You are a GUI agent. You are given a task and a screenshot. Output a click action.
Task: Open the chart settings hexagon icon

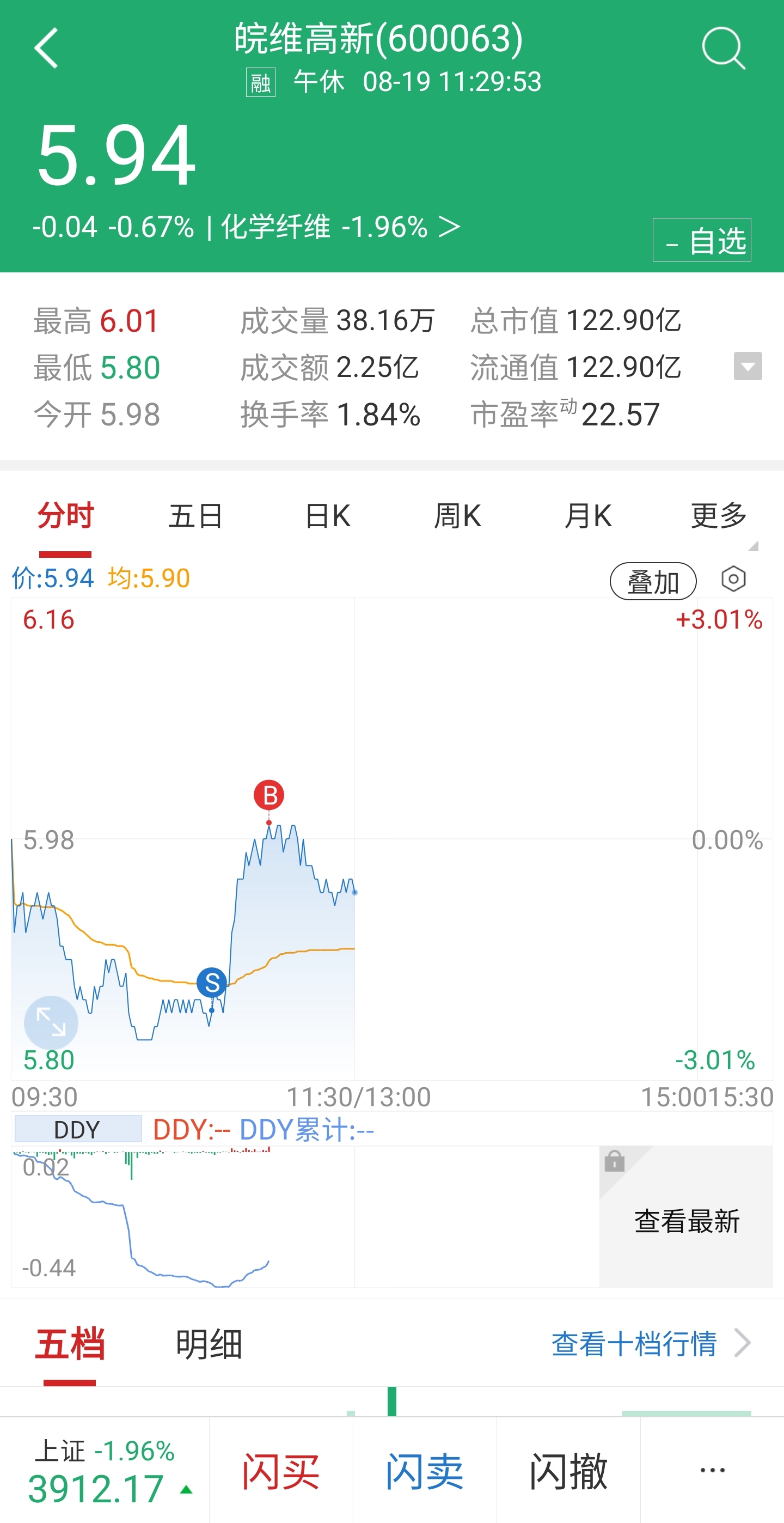[733, 579]
